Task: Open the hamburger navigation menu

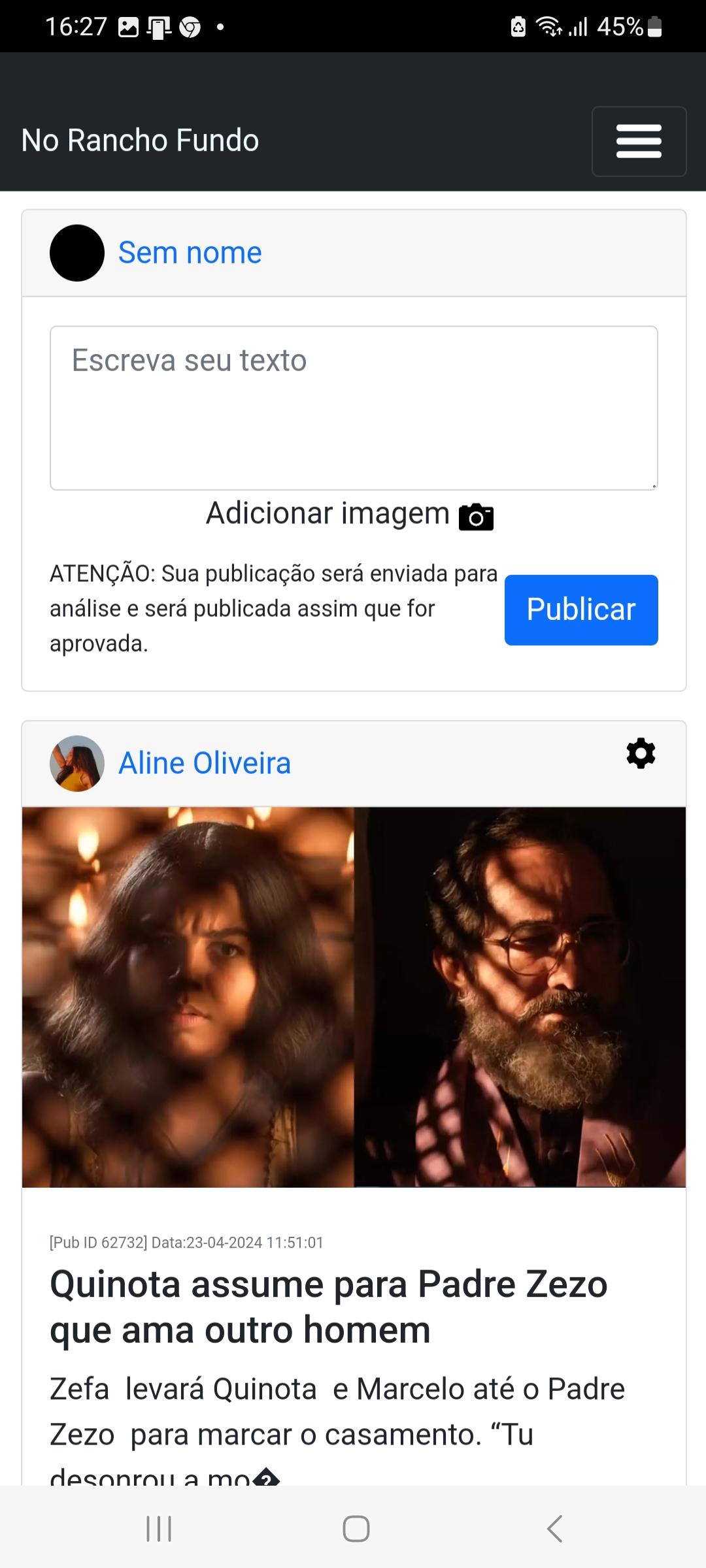Action: tap(639, 141)
